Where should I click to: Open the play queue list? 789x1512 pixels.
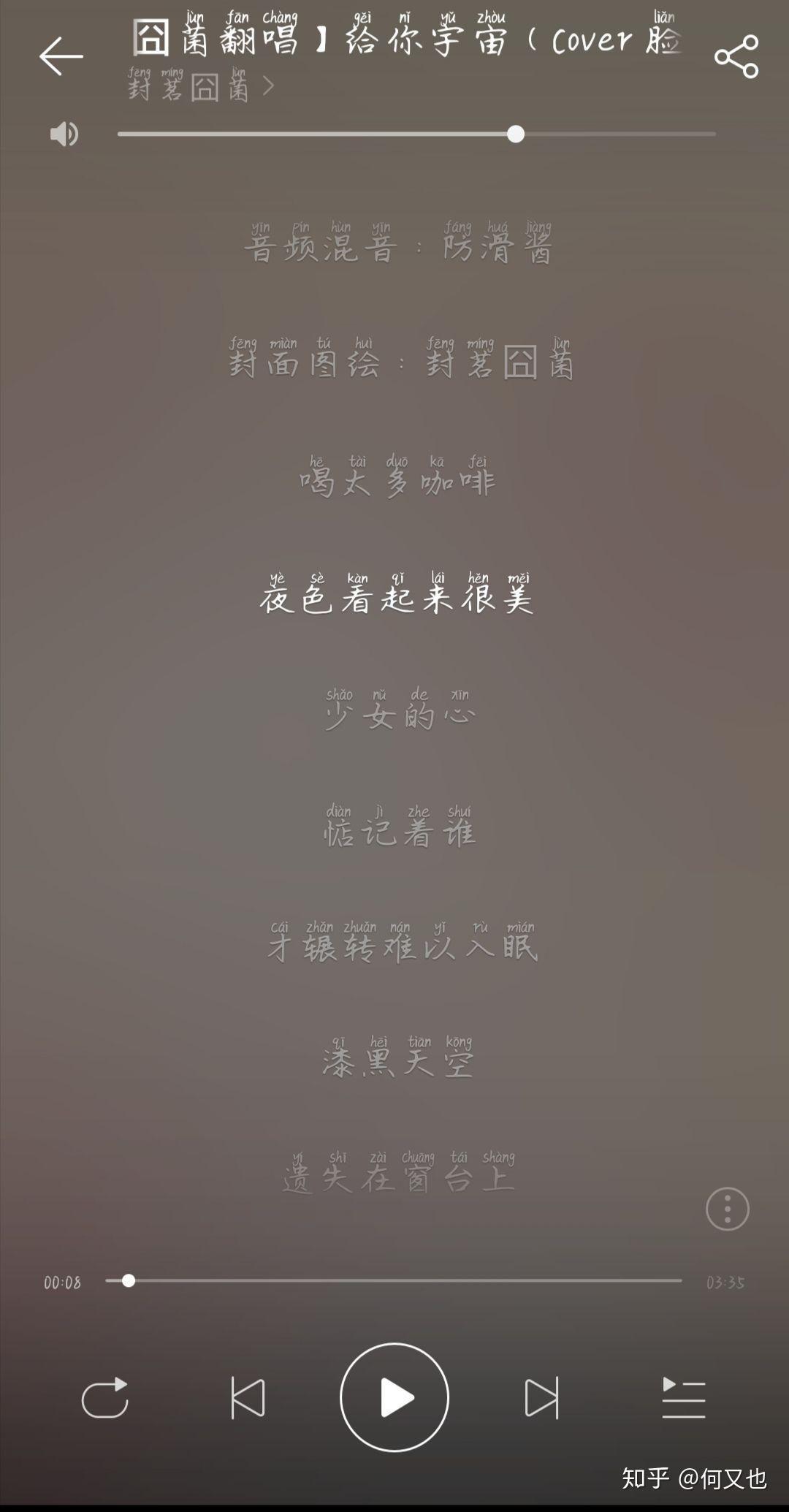click(683, 1397)
